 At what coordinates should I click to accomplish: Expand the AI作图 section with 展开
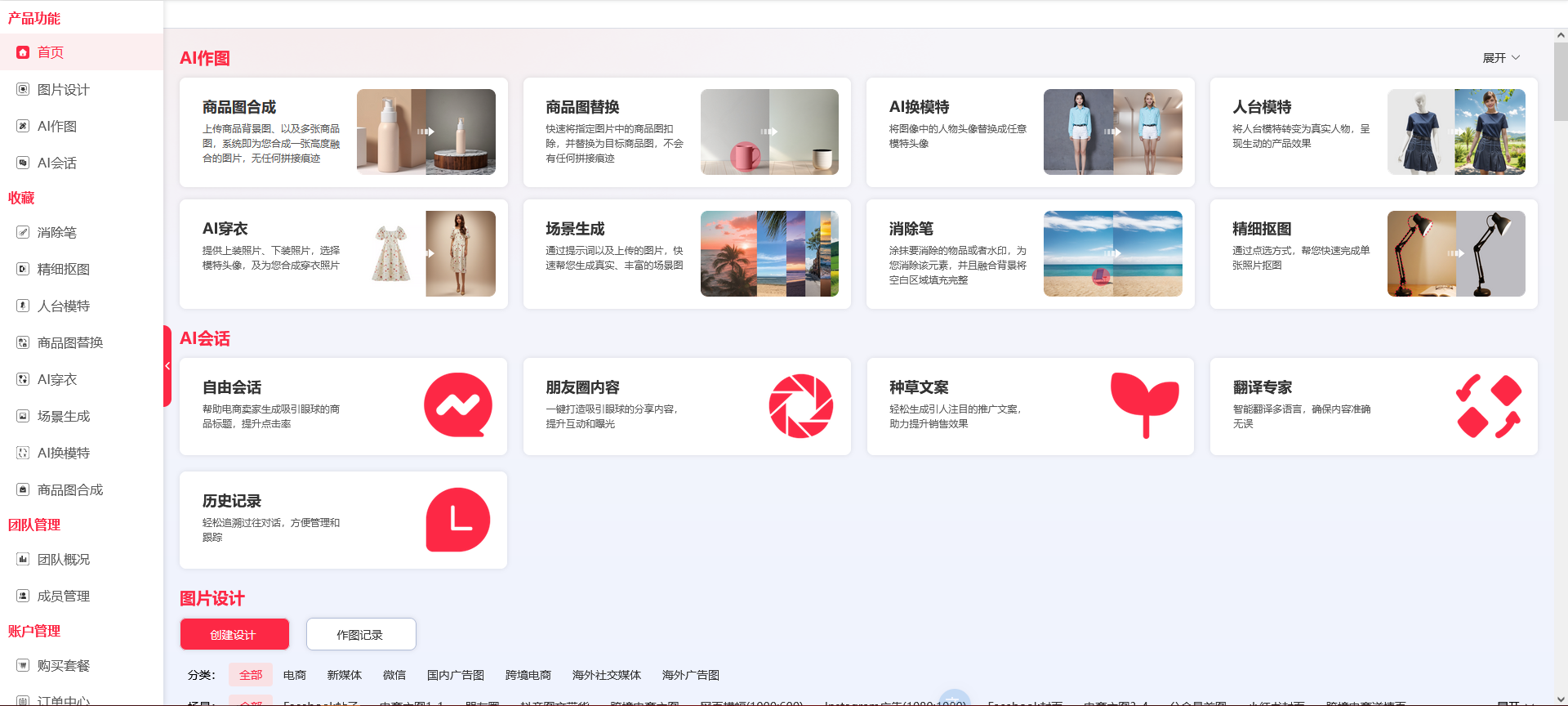coord(1500,58)
